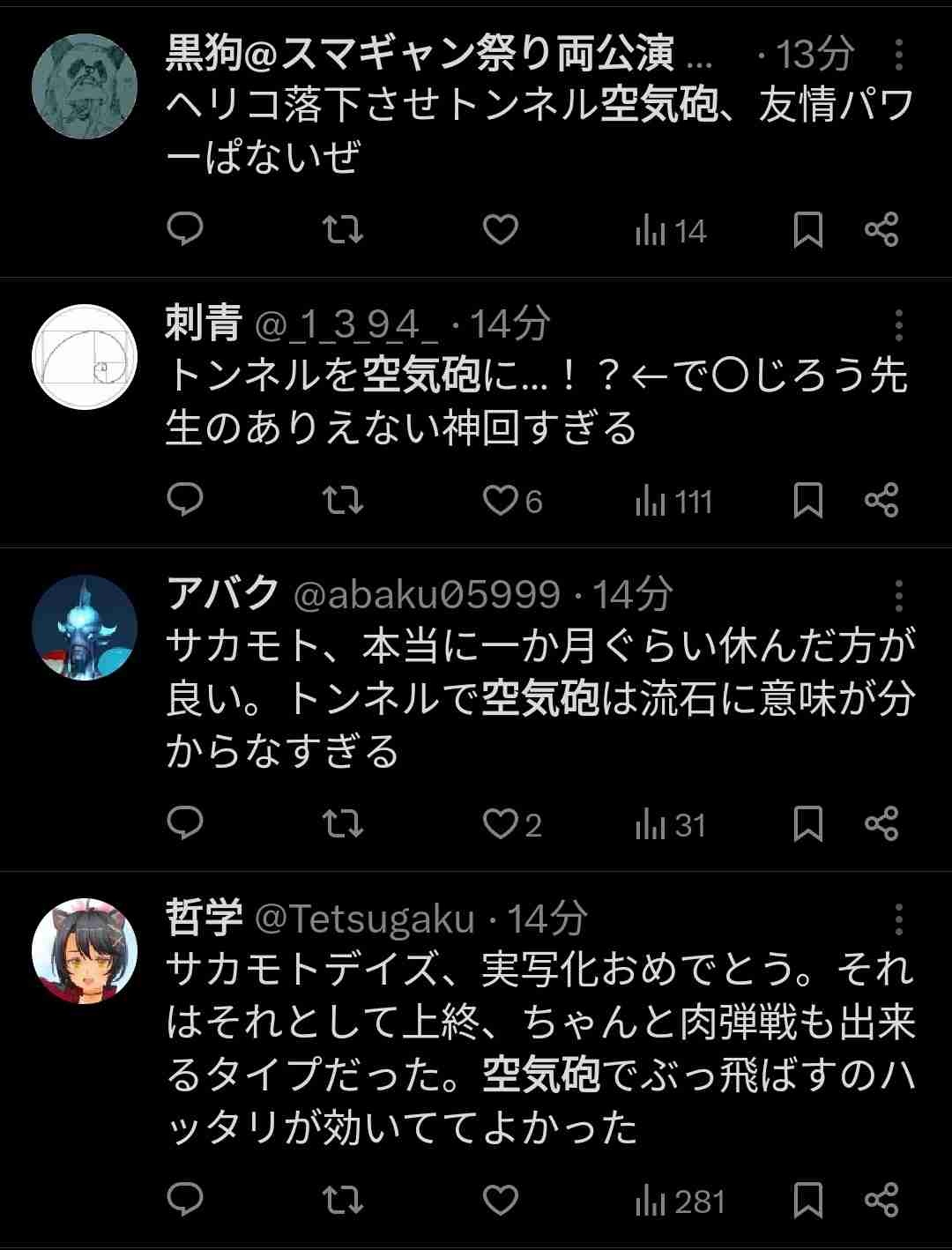Reply to 哲学's post
Viewport: 952px width, 1250px height.
(x=185, y=1200)
